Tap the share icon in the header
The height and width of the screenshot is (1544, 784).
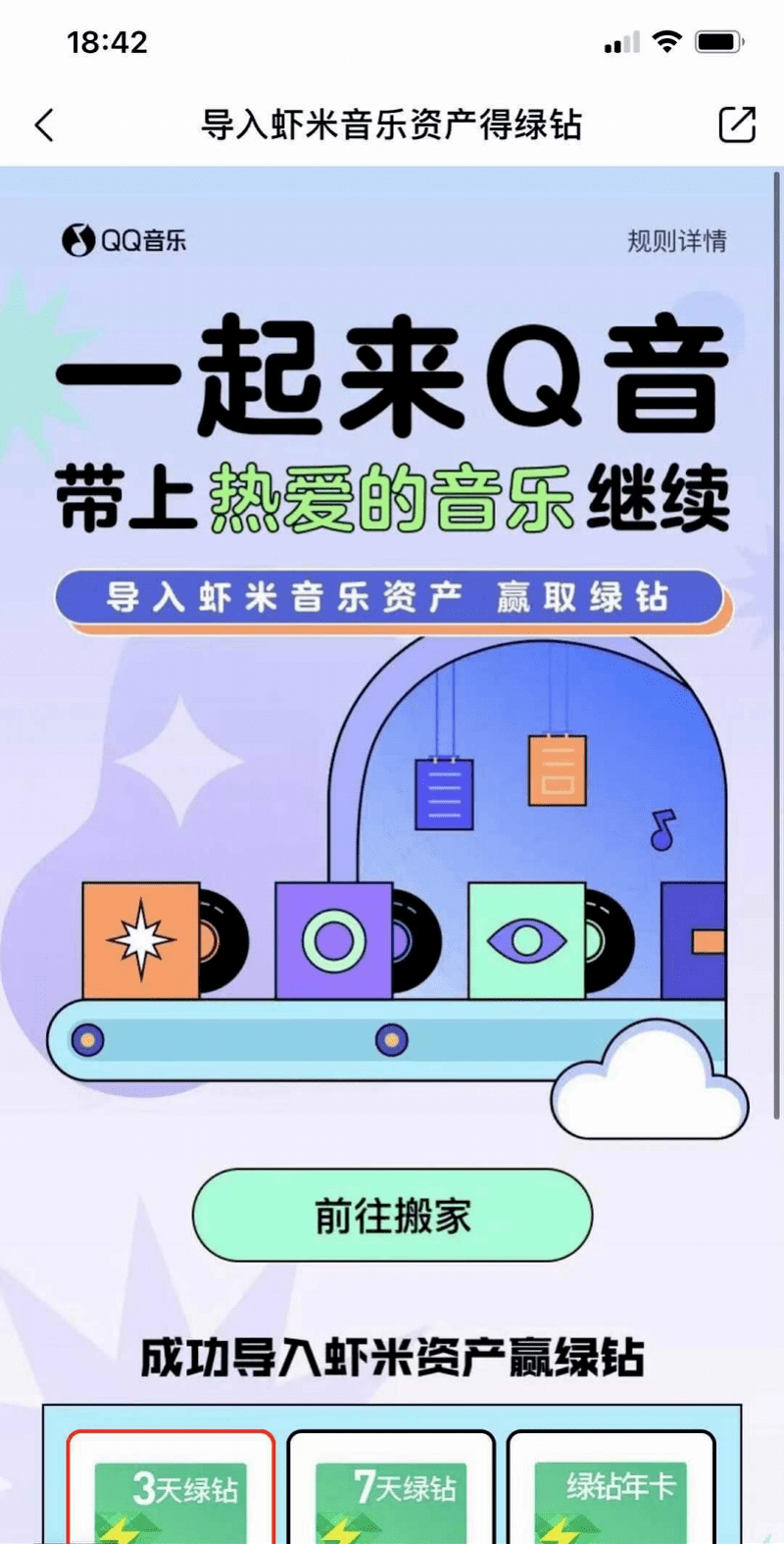click(737, 125)
